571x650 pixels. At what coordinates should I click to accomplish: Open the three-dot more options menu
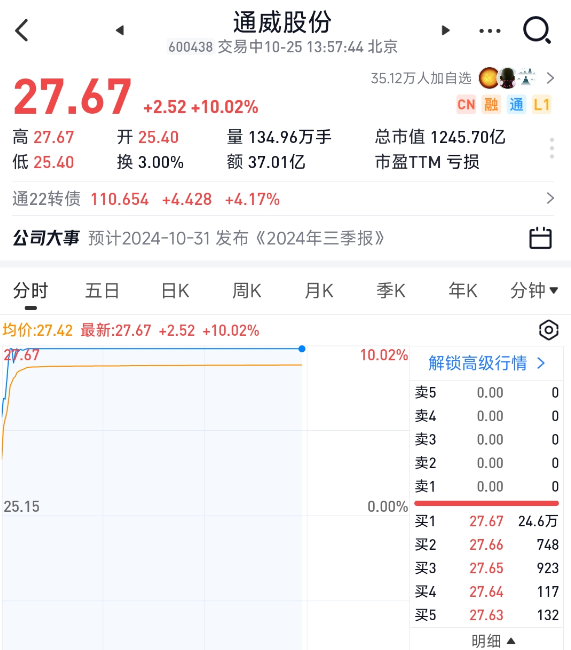490,31
